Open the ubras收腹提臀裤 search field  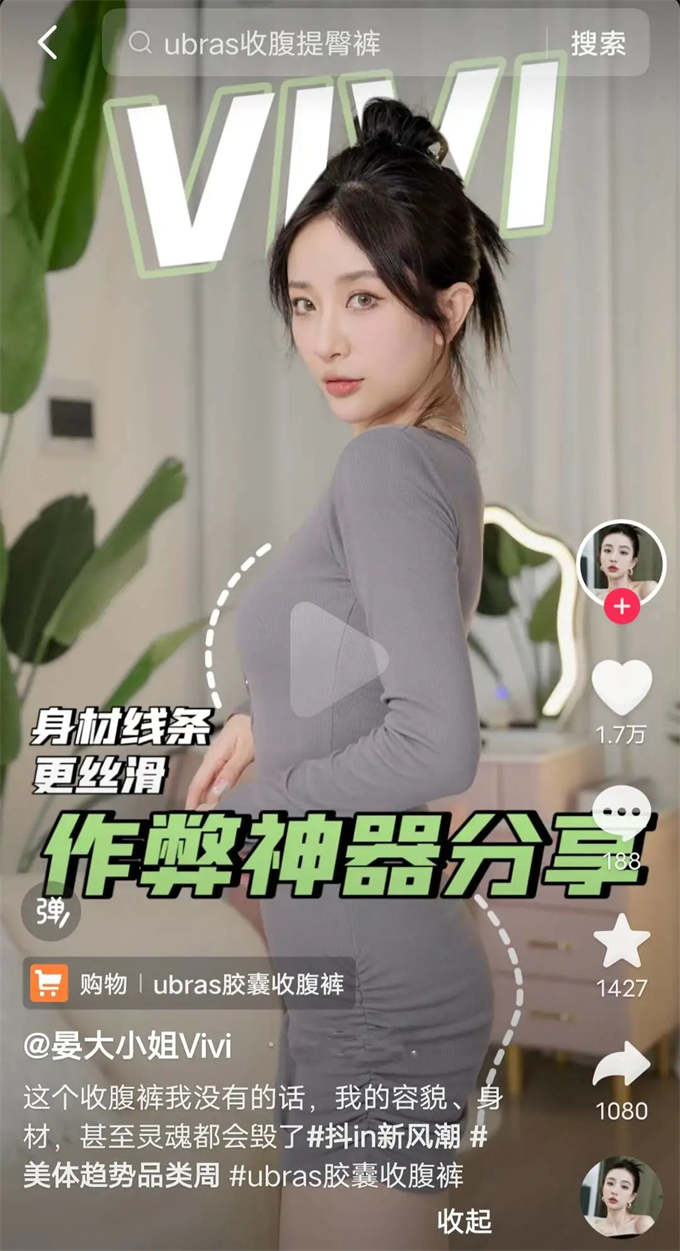[x=330, y=43]
